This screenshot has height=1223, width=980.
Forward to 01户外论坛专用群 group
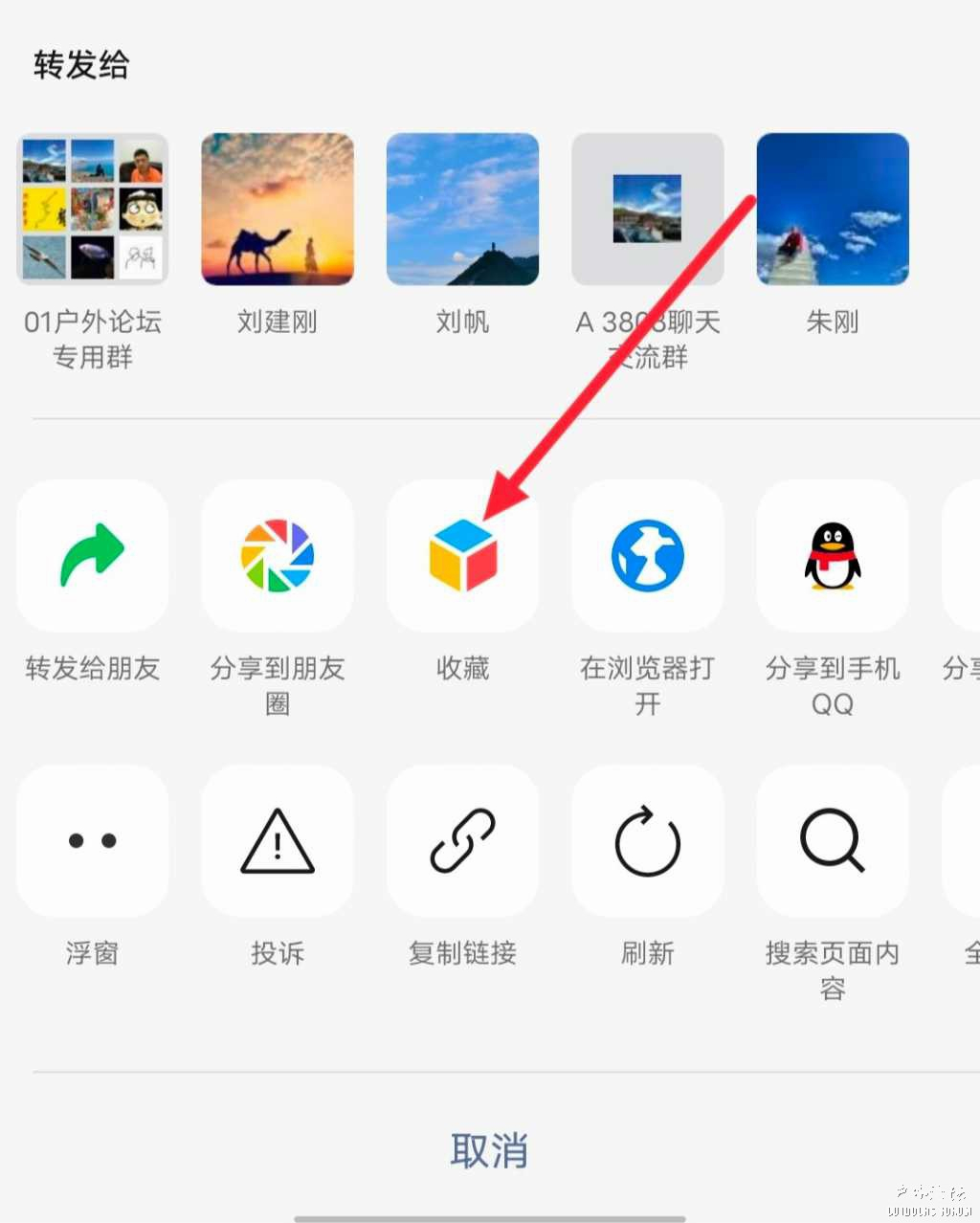(x=92, y=210)
